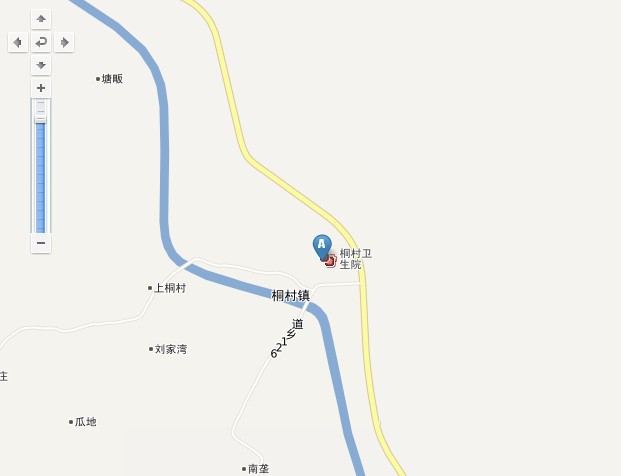Pan the map down
The width and height of the screenshot is (621, 476).
click(41, 65)
